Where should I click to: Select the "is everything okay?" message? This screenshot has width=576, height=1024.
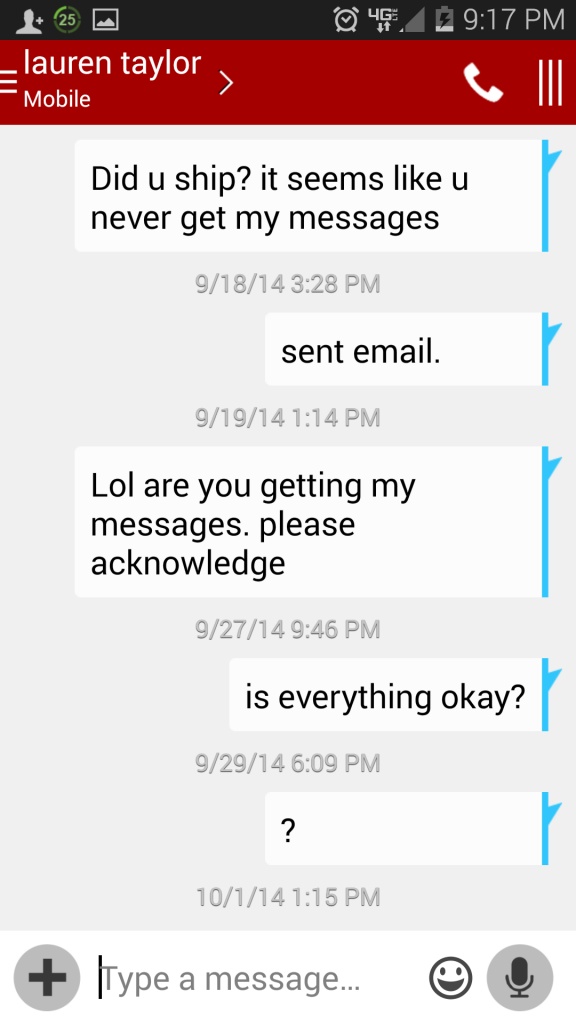(389, 695)
